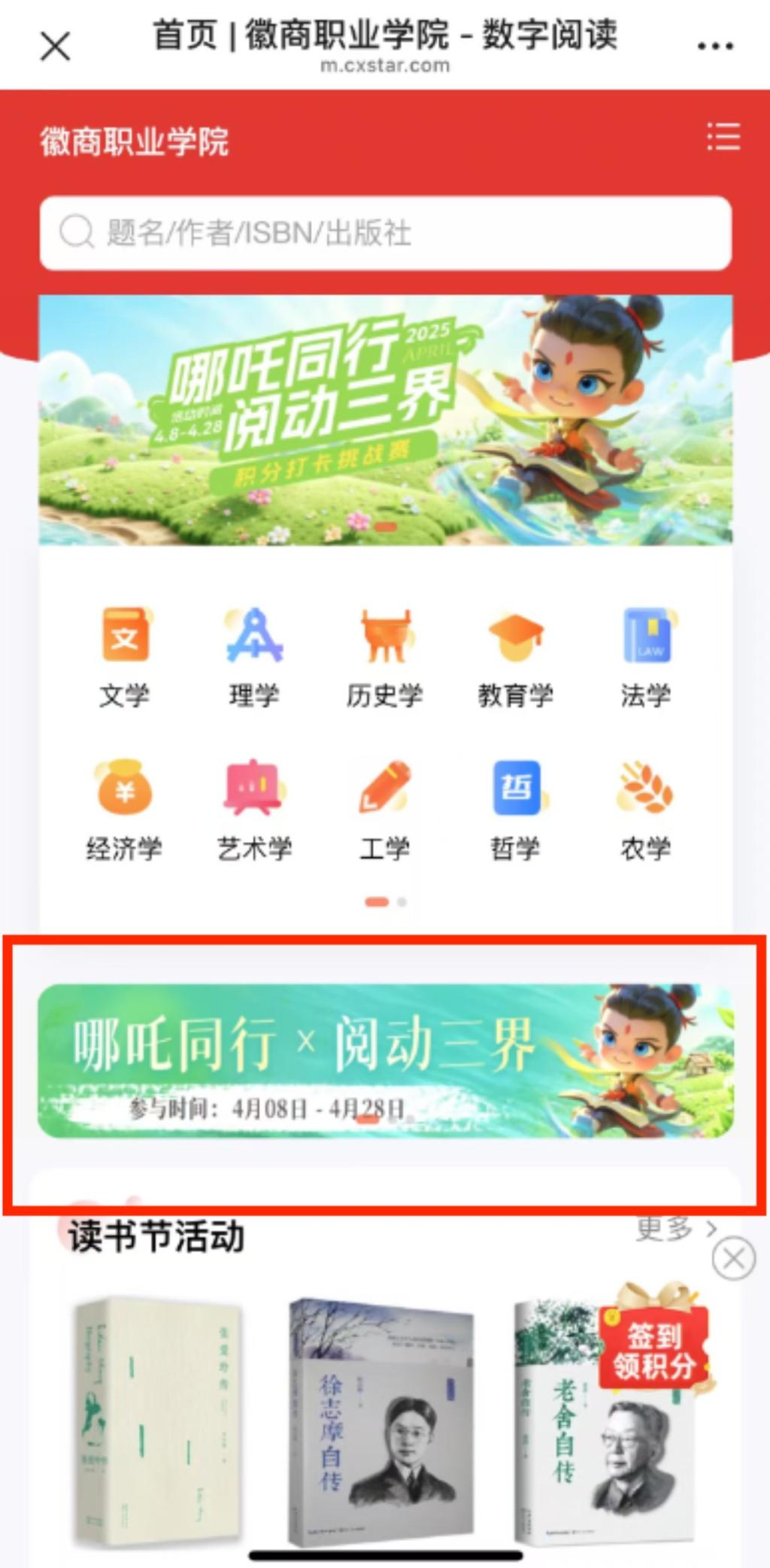Tap 签到领积分 to check in
Screen dimensions: 770x1568
(654, 1351)
